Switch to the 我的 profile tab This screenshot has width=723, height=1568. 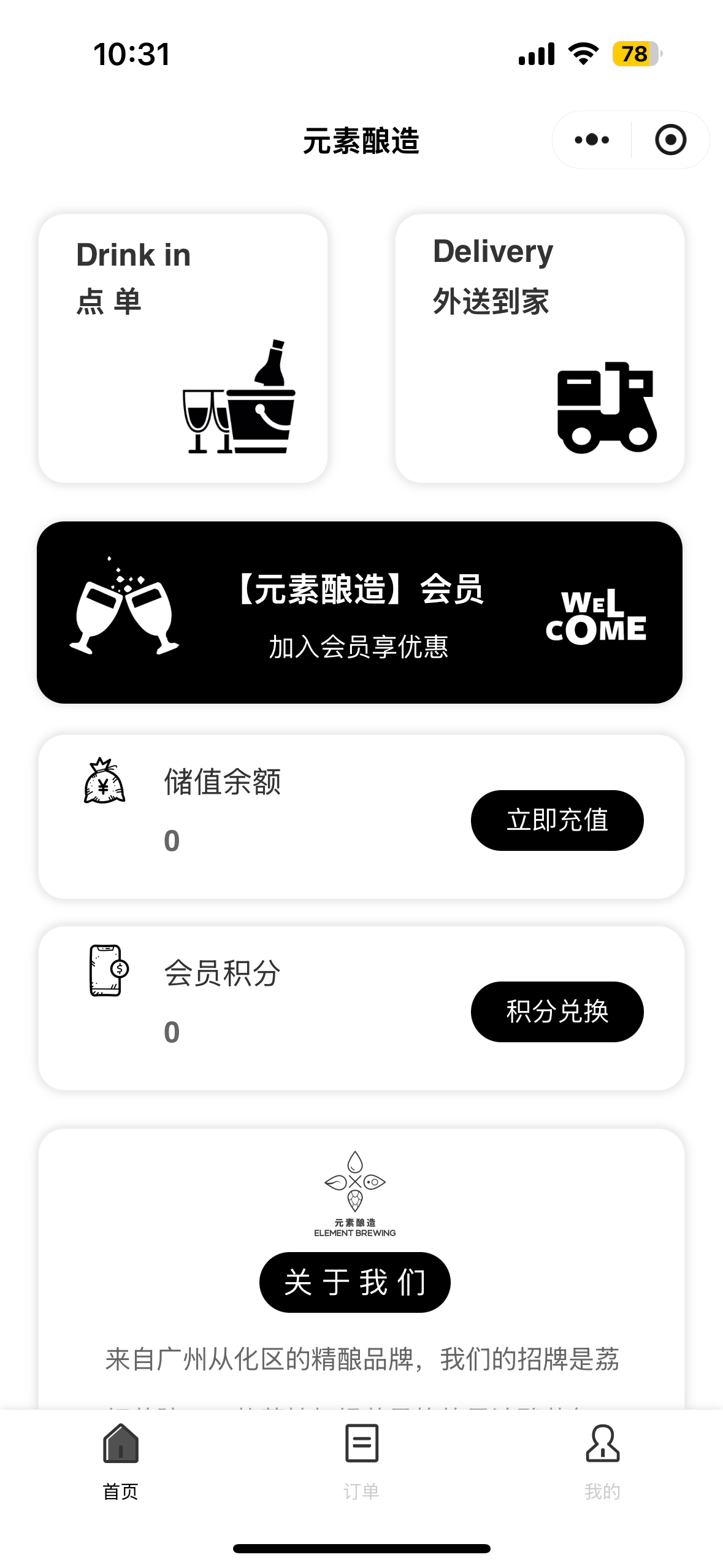(602, 1462)
